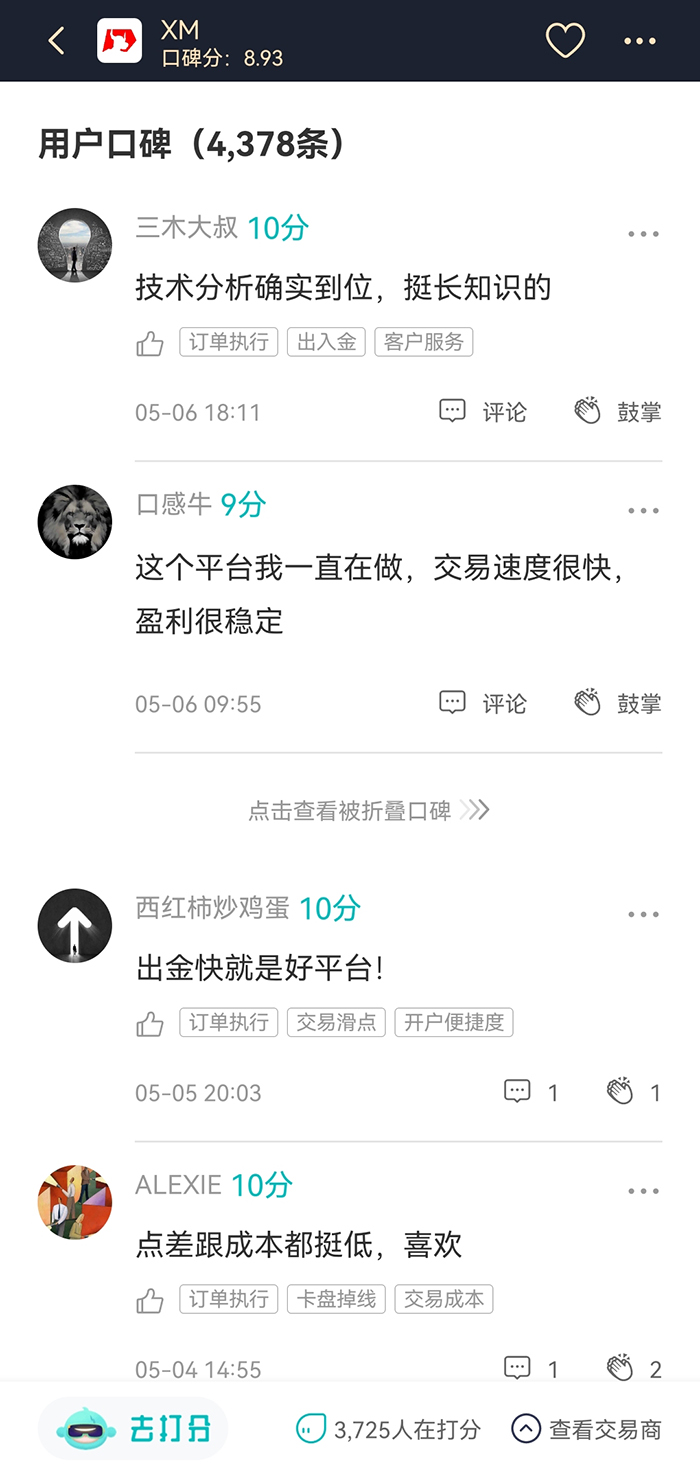Open more options on 口感牛's review
This screenshot has width=700, height=1475.
click(643, 510)
